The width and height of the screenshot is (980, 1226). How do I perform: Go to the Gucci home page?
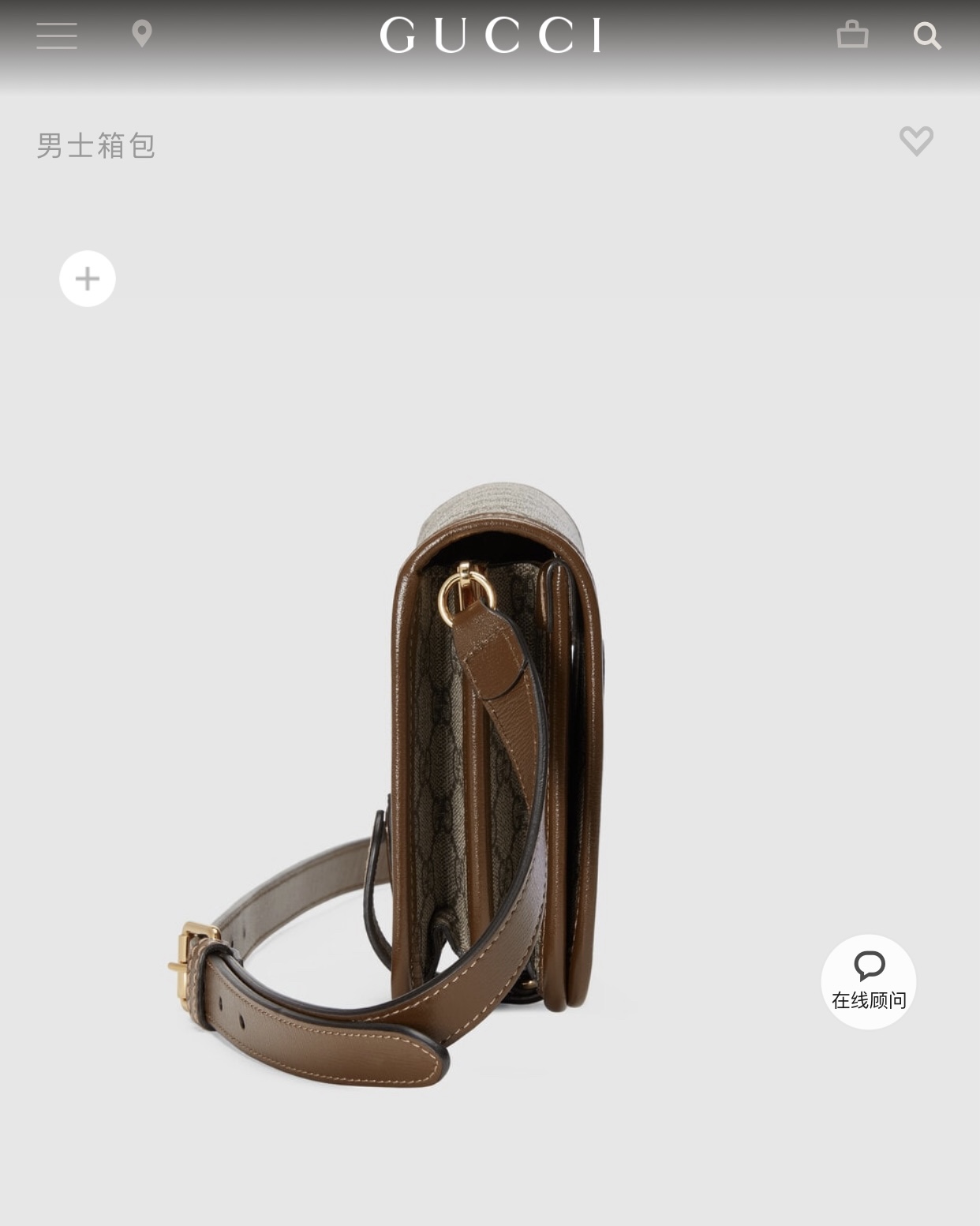pyautogui.click(x=490, y=36)
